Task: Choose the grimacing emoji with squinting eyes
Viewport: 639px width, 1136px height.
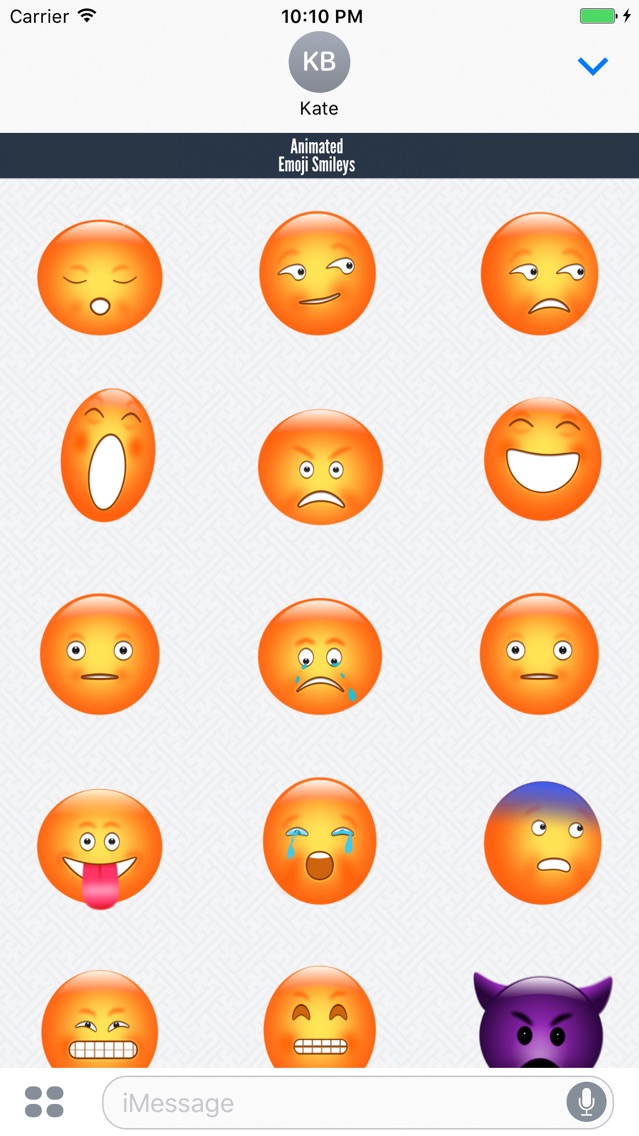Action: [x=99, y=1020]
